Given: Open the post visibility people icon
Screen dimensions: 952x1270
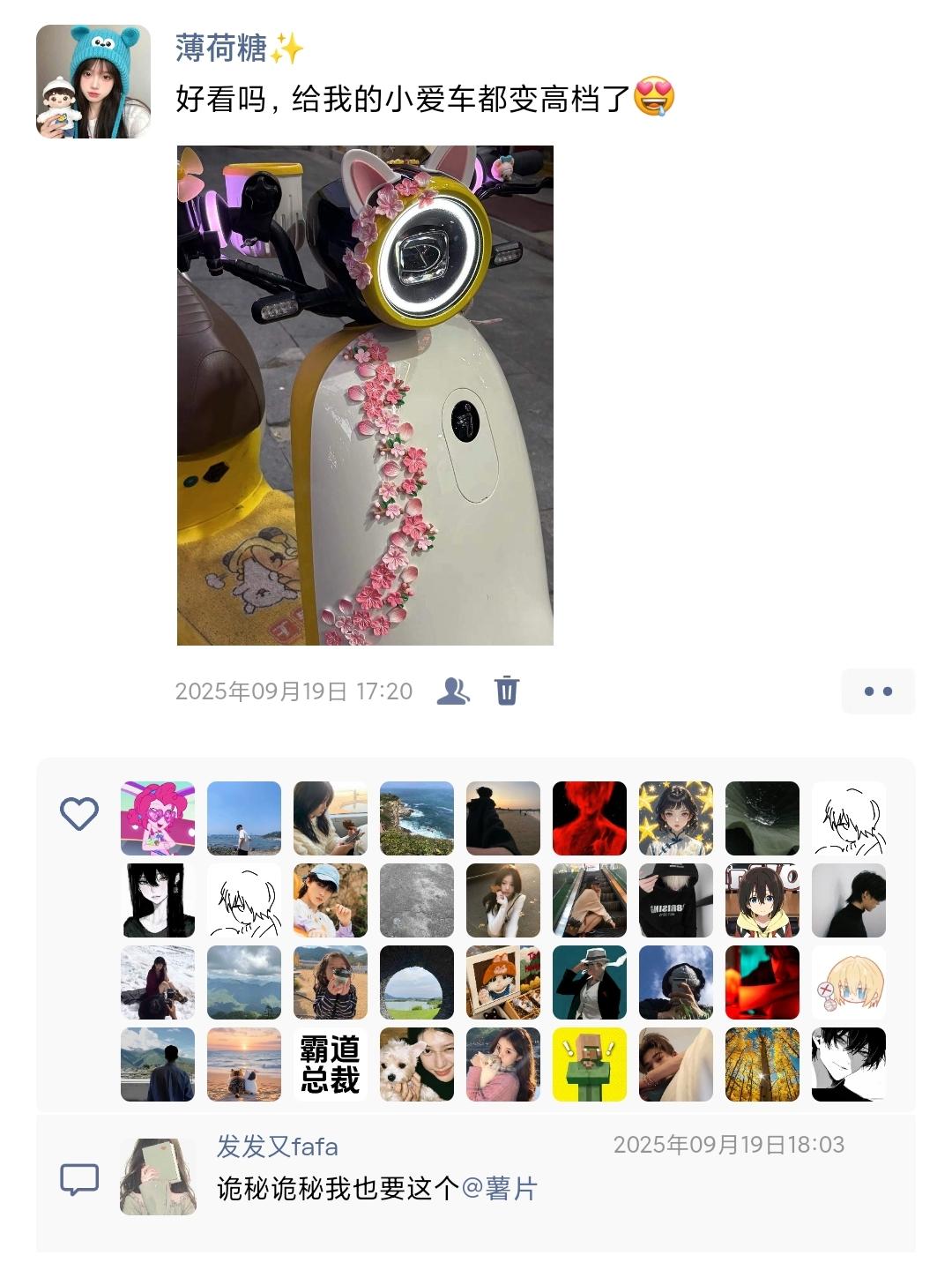Looking at the screenshot, I should pos(453,691).
